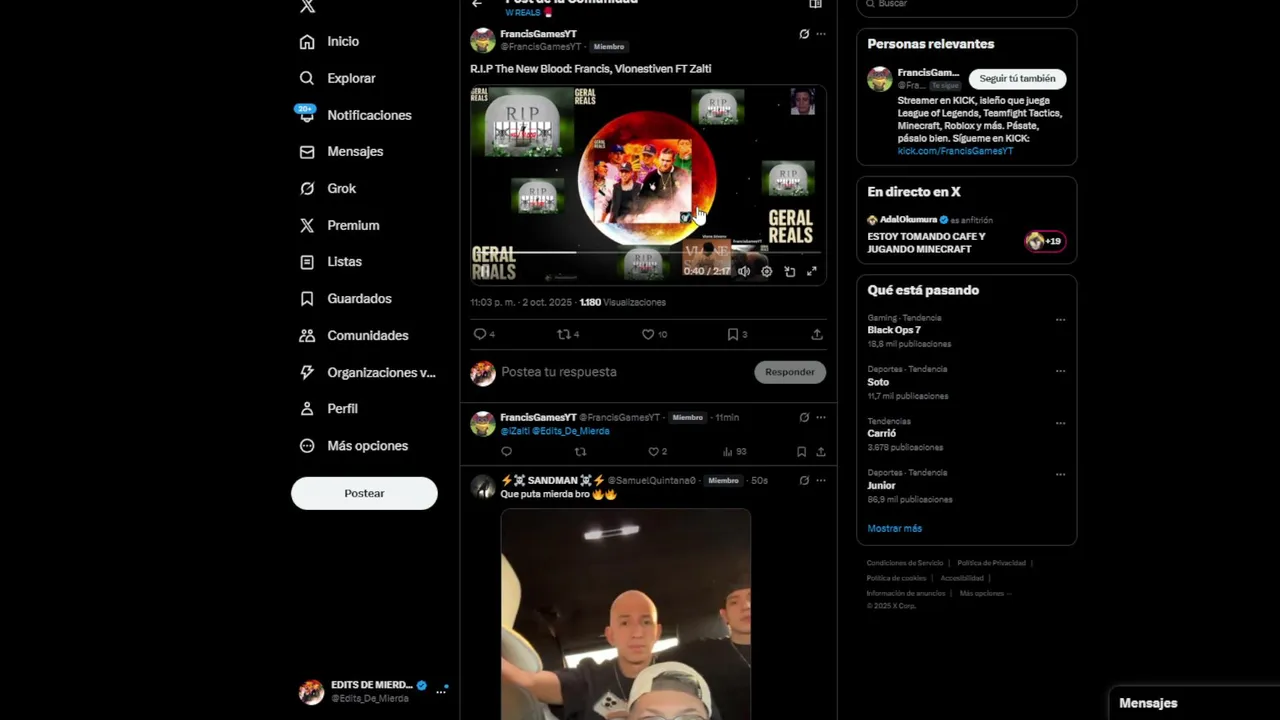Screen dimensions: 1280x720
Task: Tap the Responder button
Action: (x=789, y=372)
